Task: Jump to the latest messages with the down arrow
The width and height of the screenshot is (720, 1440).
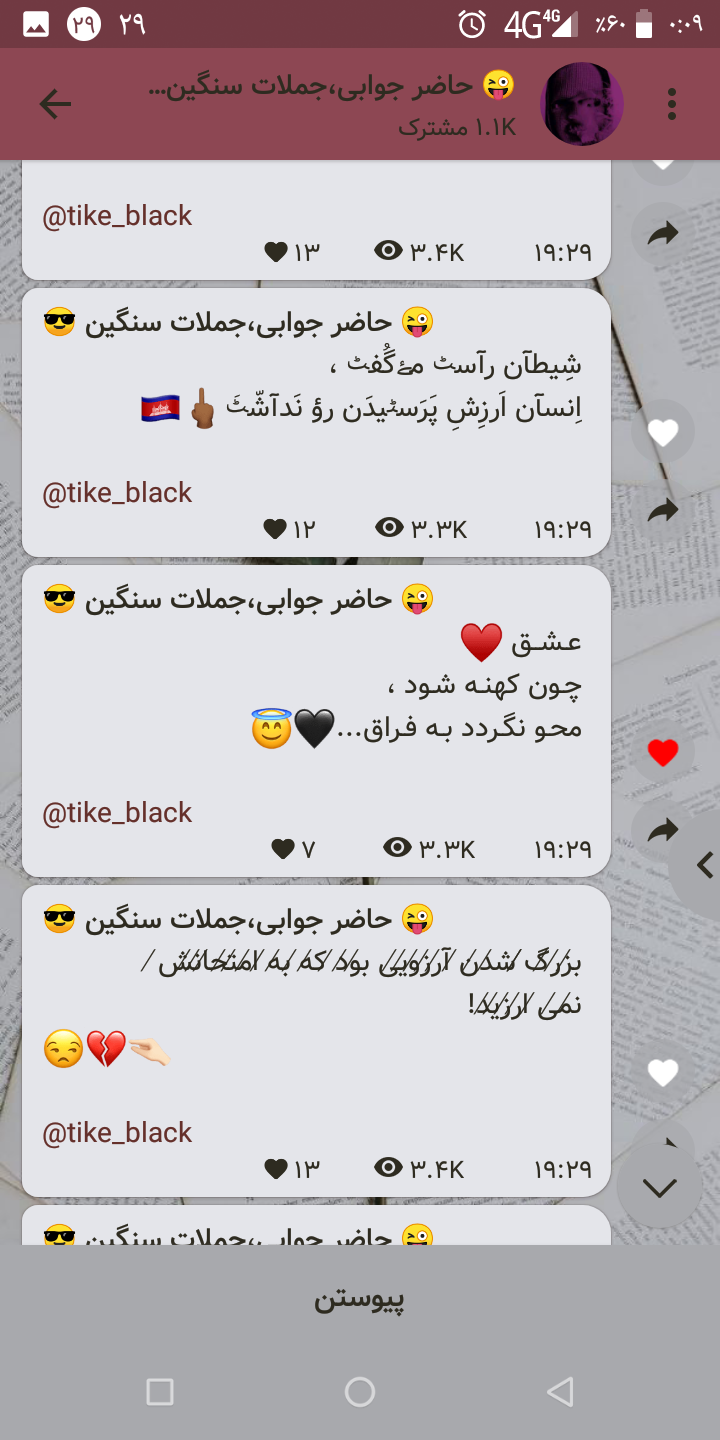Action: (x=659, y=1187)
